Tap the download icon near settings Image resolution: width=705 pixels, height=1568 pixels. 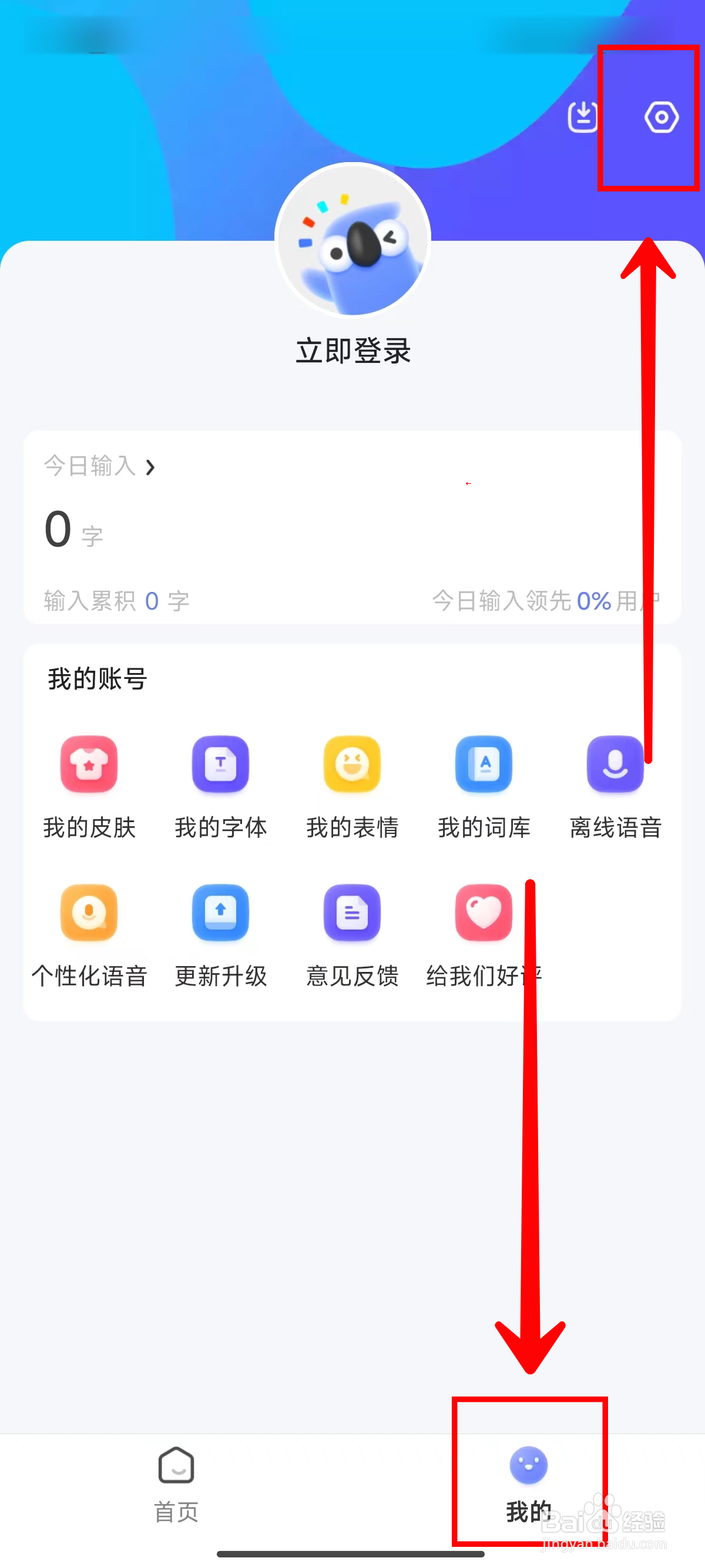click(x=583, y=116)
